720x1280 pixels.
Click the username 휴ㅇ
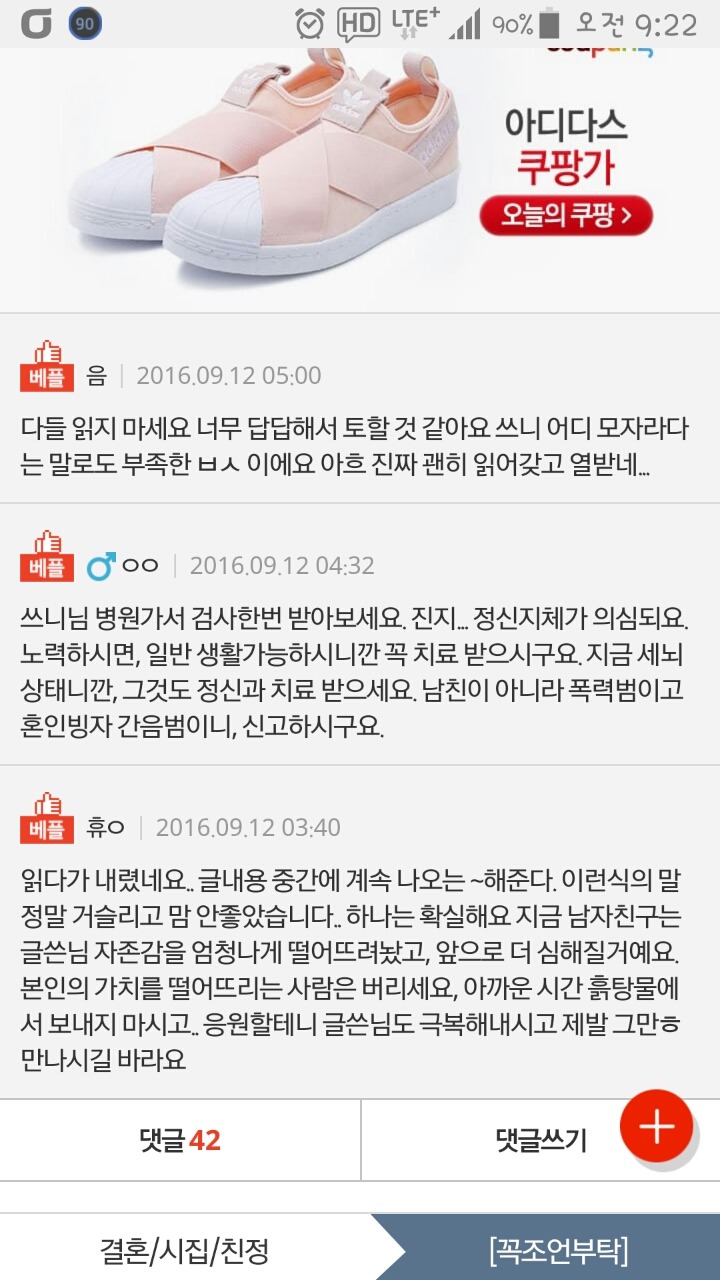pyautogui.click(x=105, y=827)
